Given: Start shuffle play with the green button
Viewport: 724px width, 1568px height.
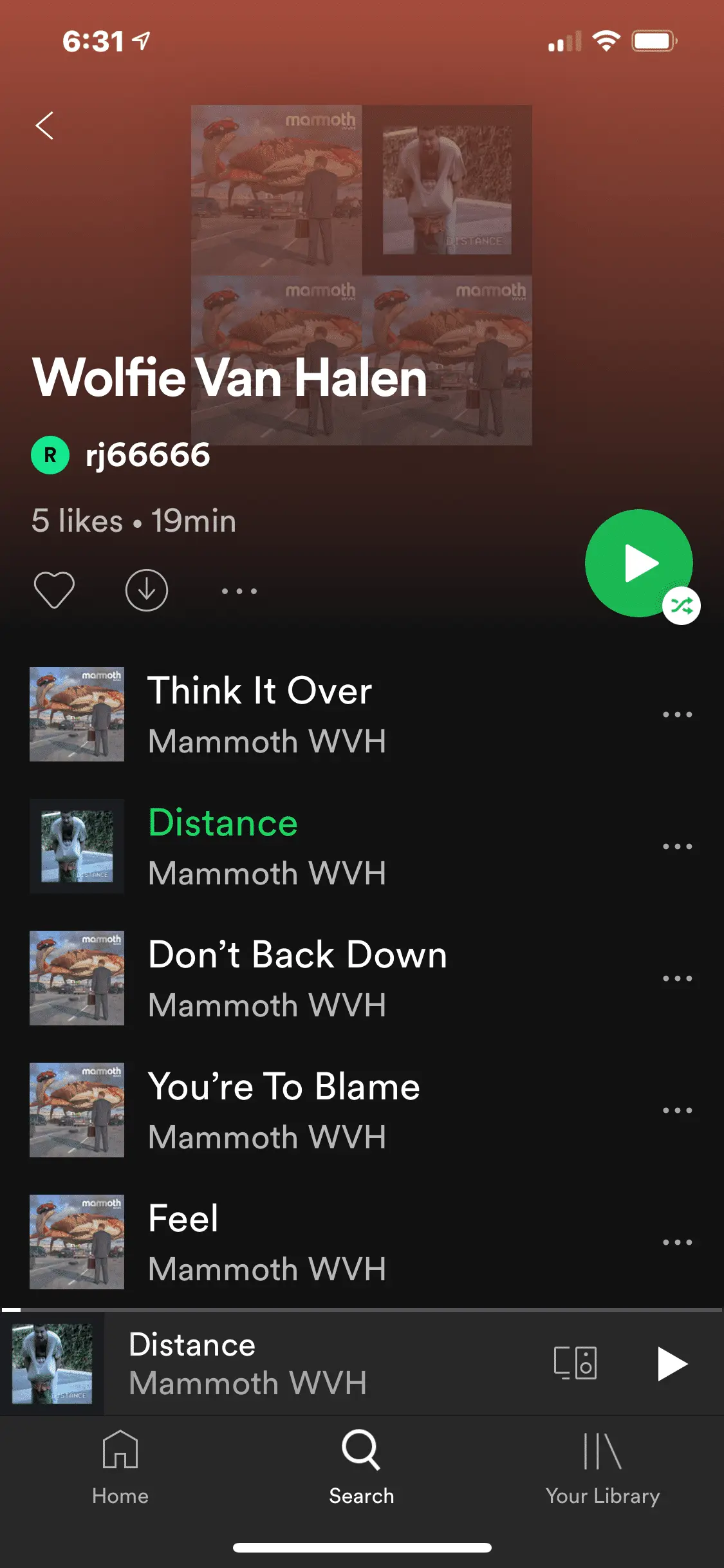Looking at the screenshot, I should tap(638, 563).
